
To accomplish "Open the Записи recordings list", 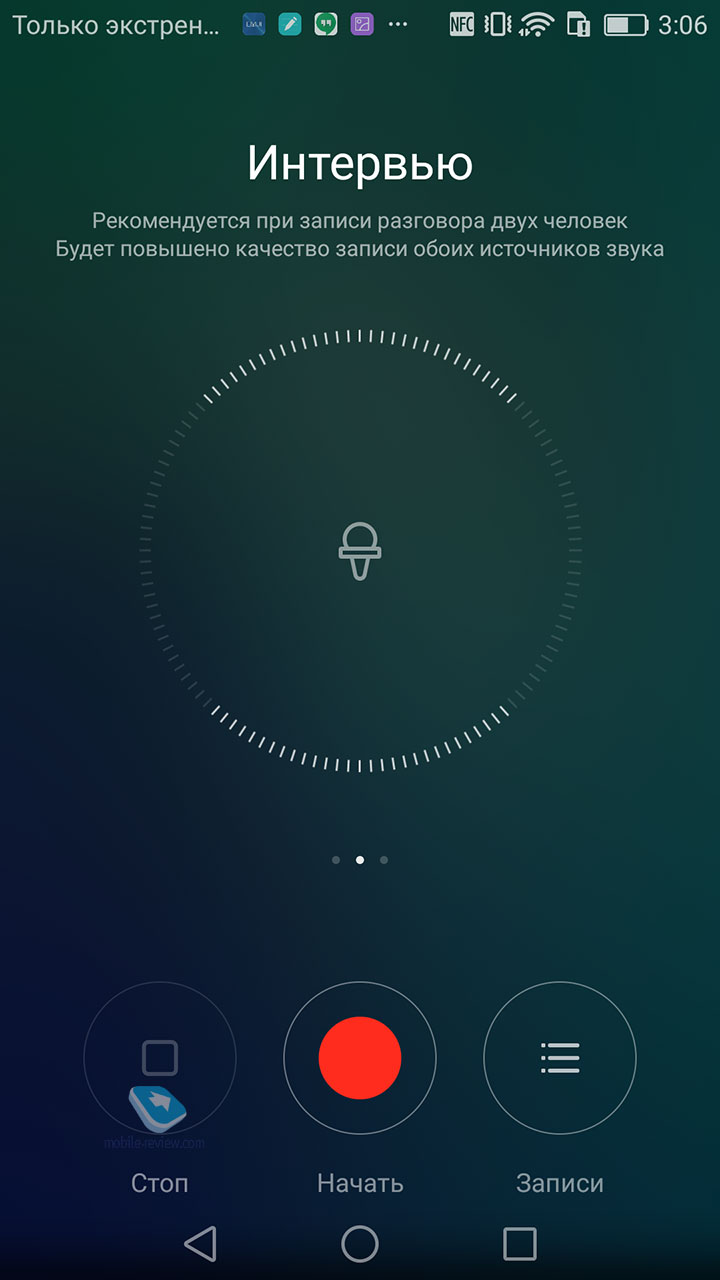I will pos(560,1057).
